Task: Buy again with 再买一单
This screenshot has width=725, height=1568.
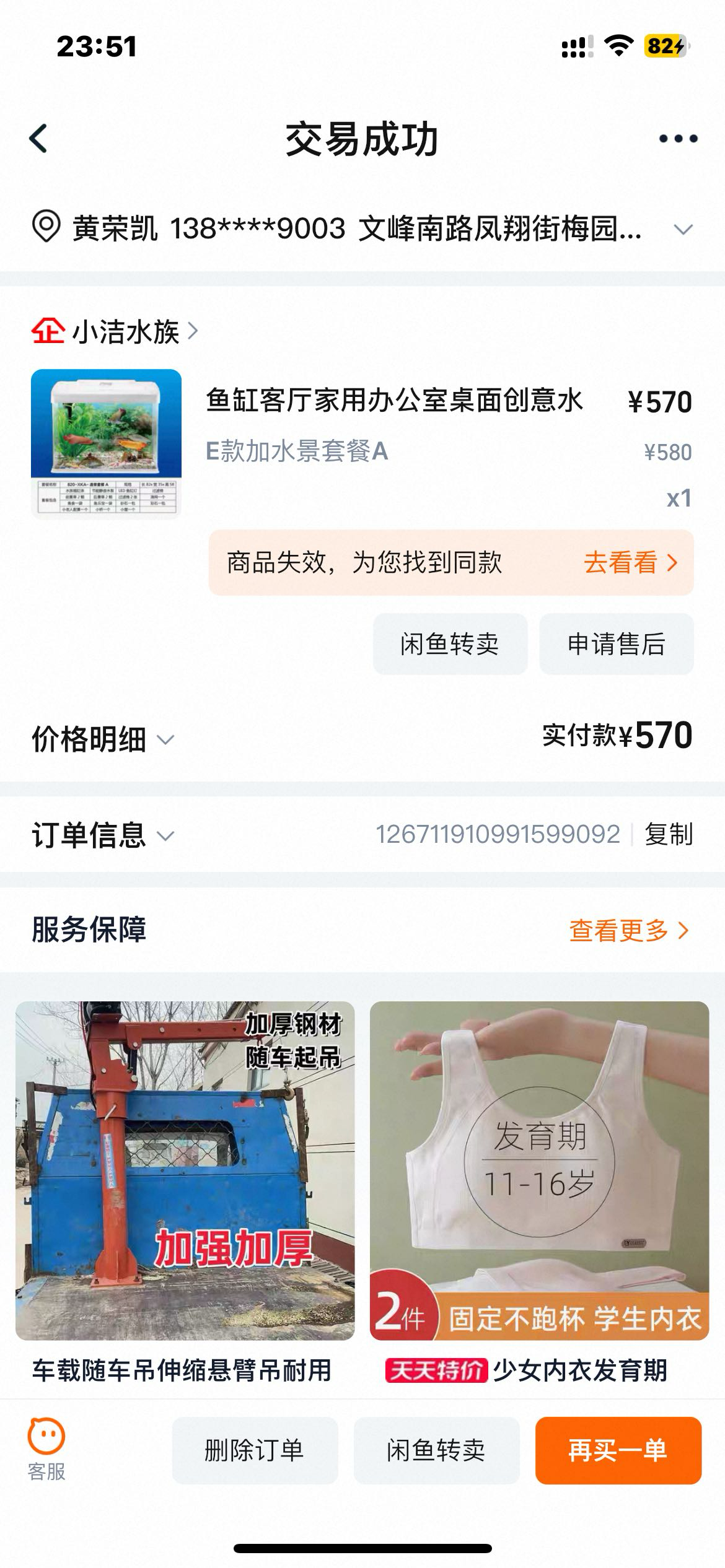Action: tap(618, 1450)
